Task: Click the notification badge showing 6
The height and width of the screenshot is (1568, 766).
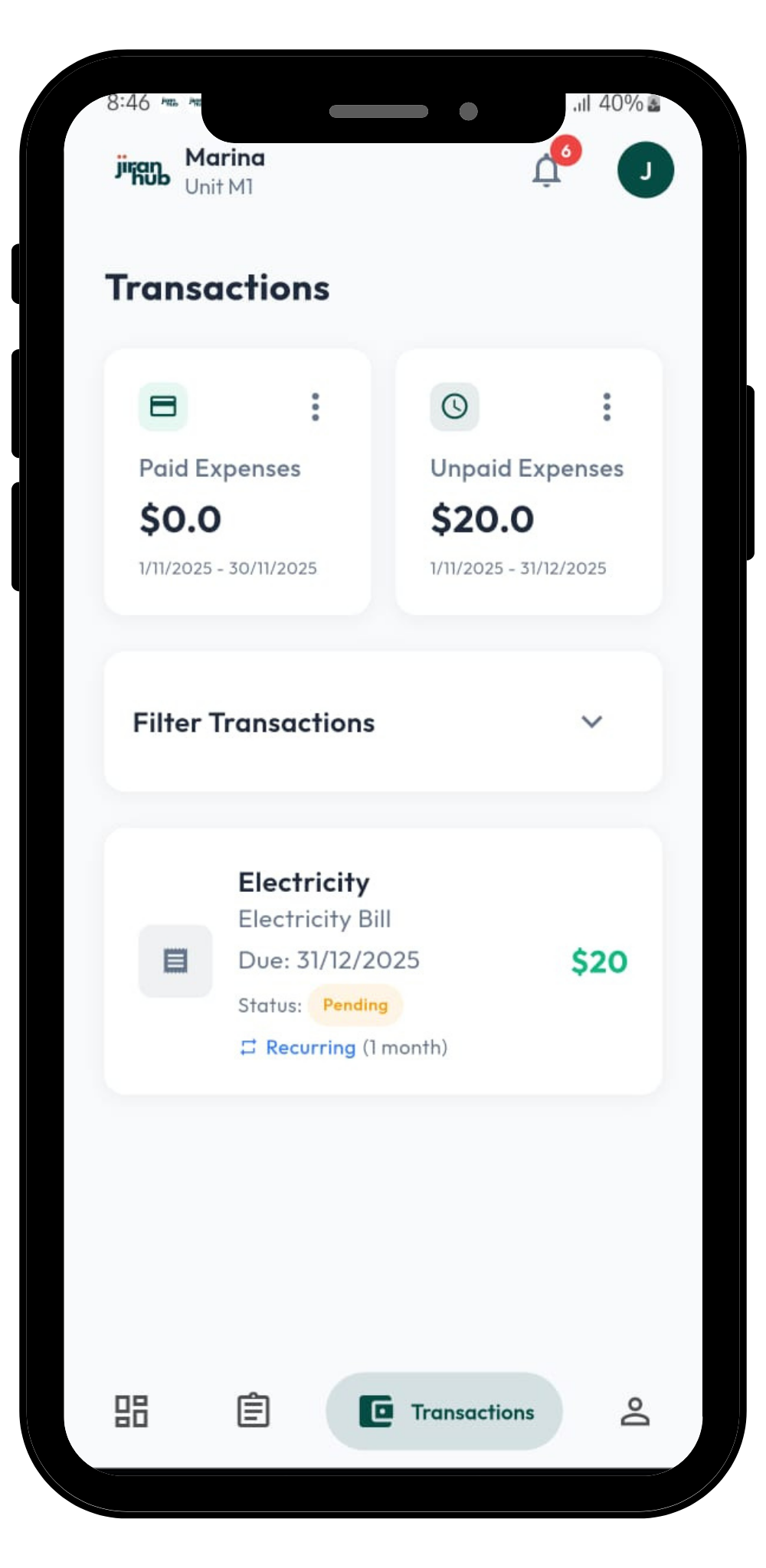Action: [565, 151]
